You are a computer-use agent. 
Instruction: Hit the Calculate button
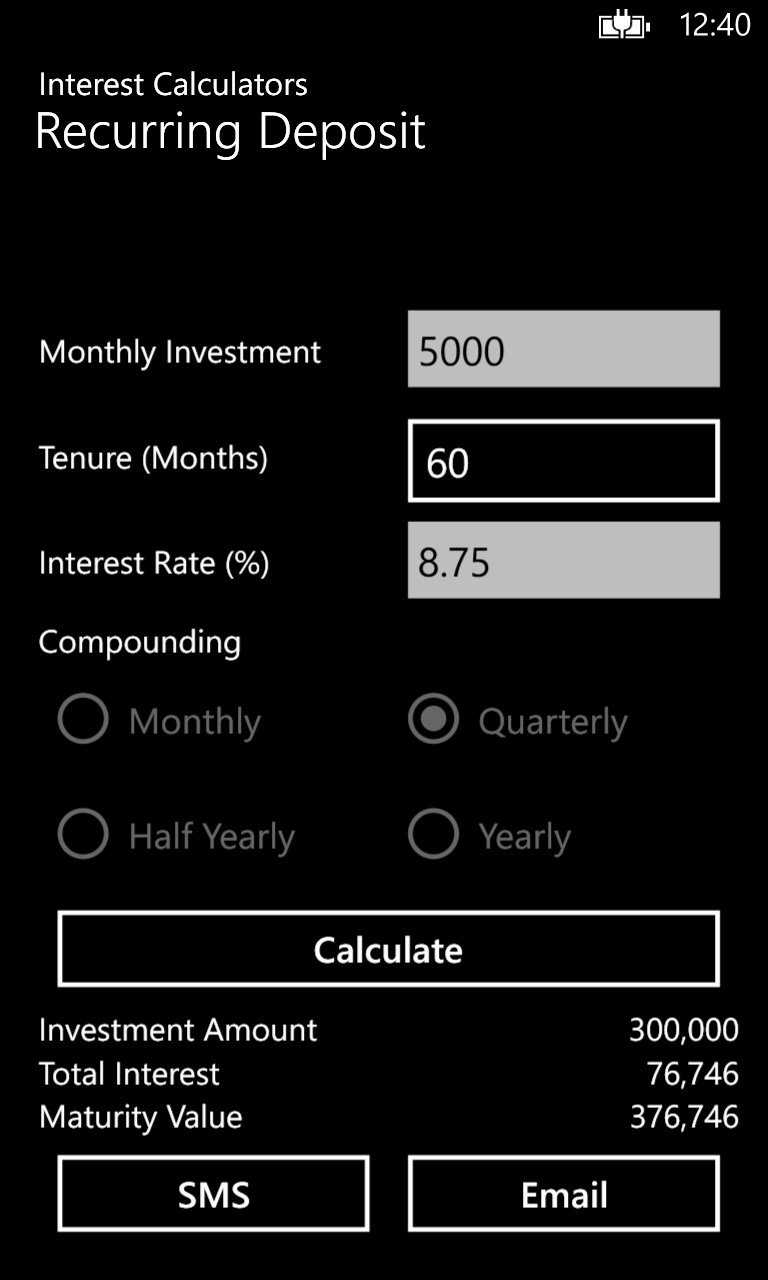pyautogui.click(x=388, y=949)
